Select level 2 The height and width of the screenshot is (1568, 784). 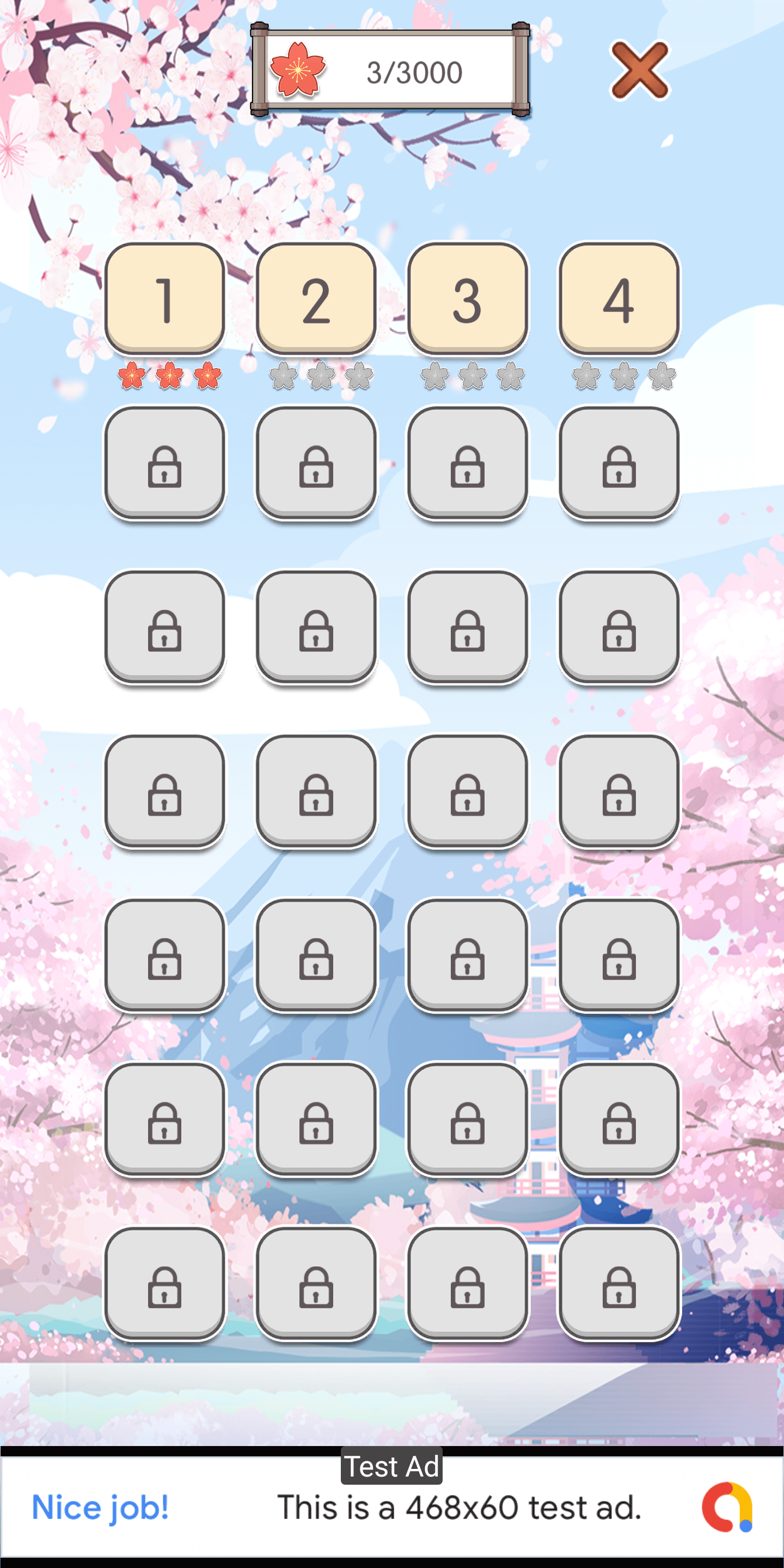click(x=316, y=298)
